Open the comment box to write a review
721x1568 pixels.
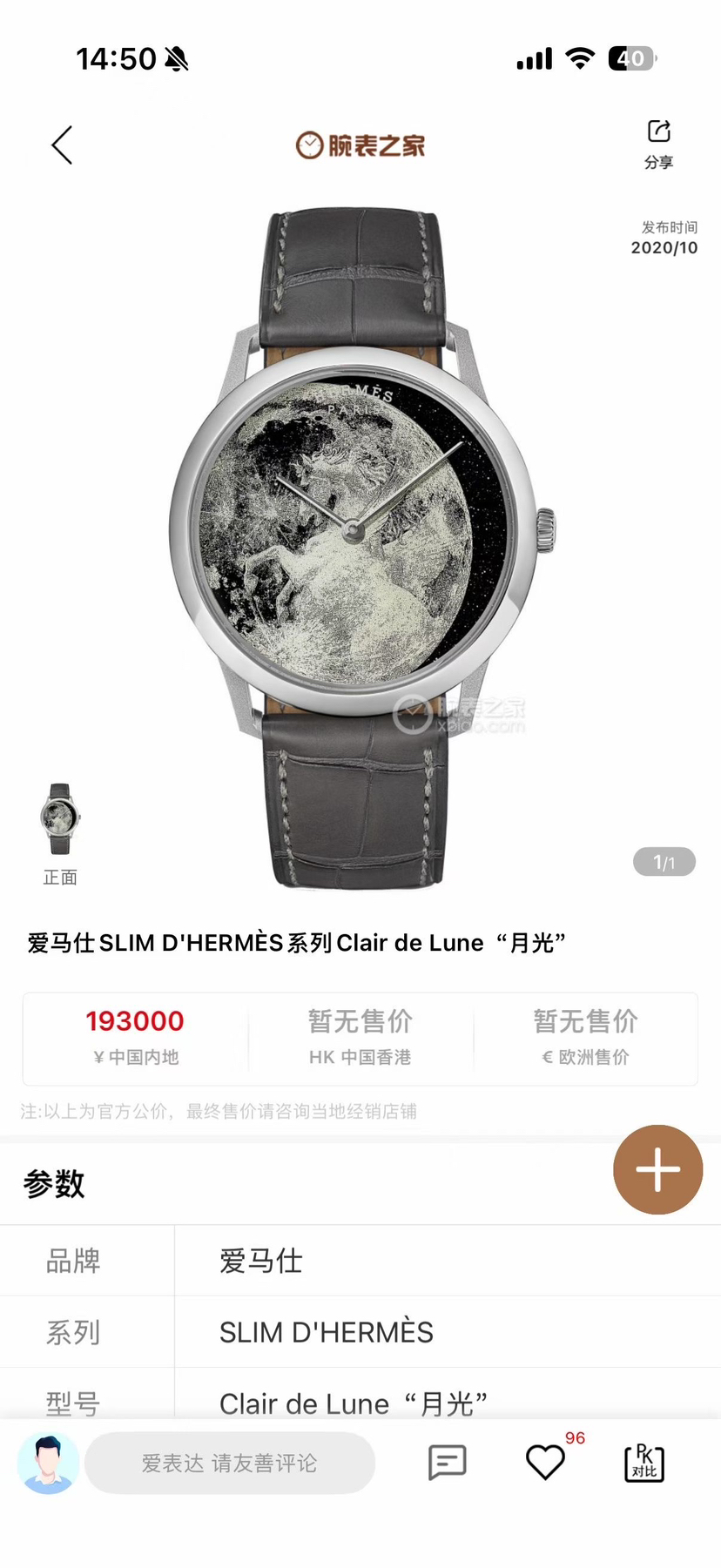click(230, 1464)
